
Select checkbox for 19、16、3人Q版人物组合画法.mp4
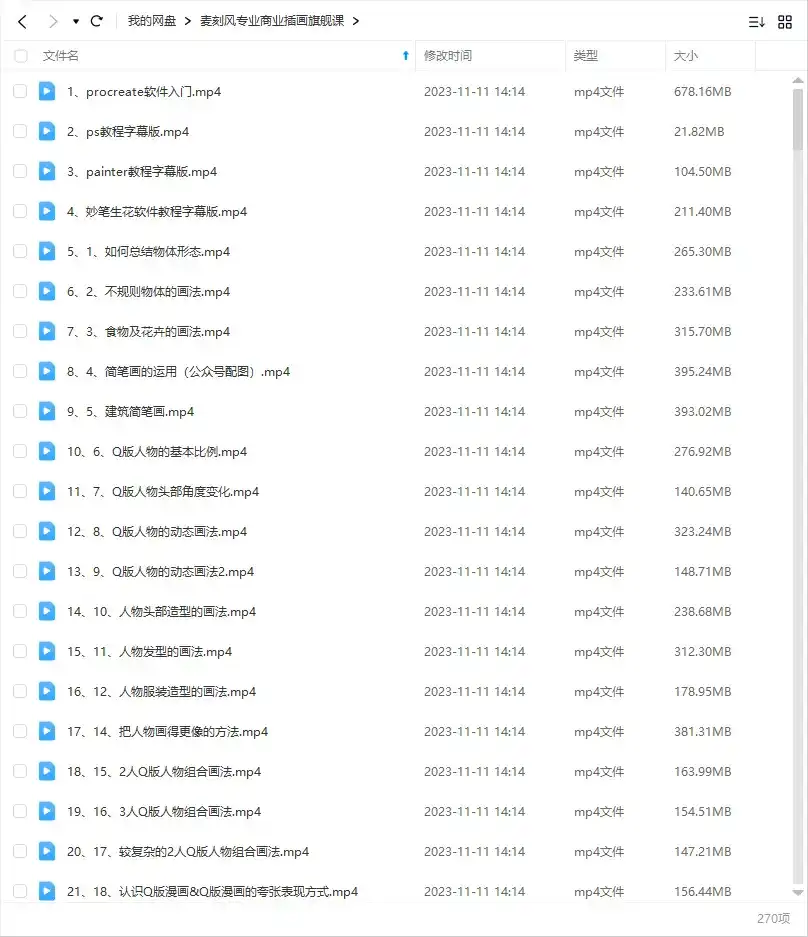[20, 811]
